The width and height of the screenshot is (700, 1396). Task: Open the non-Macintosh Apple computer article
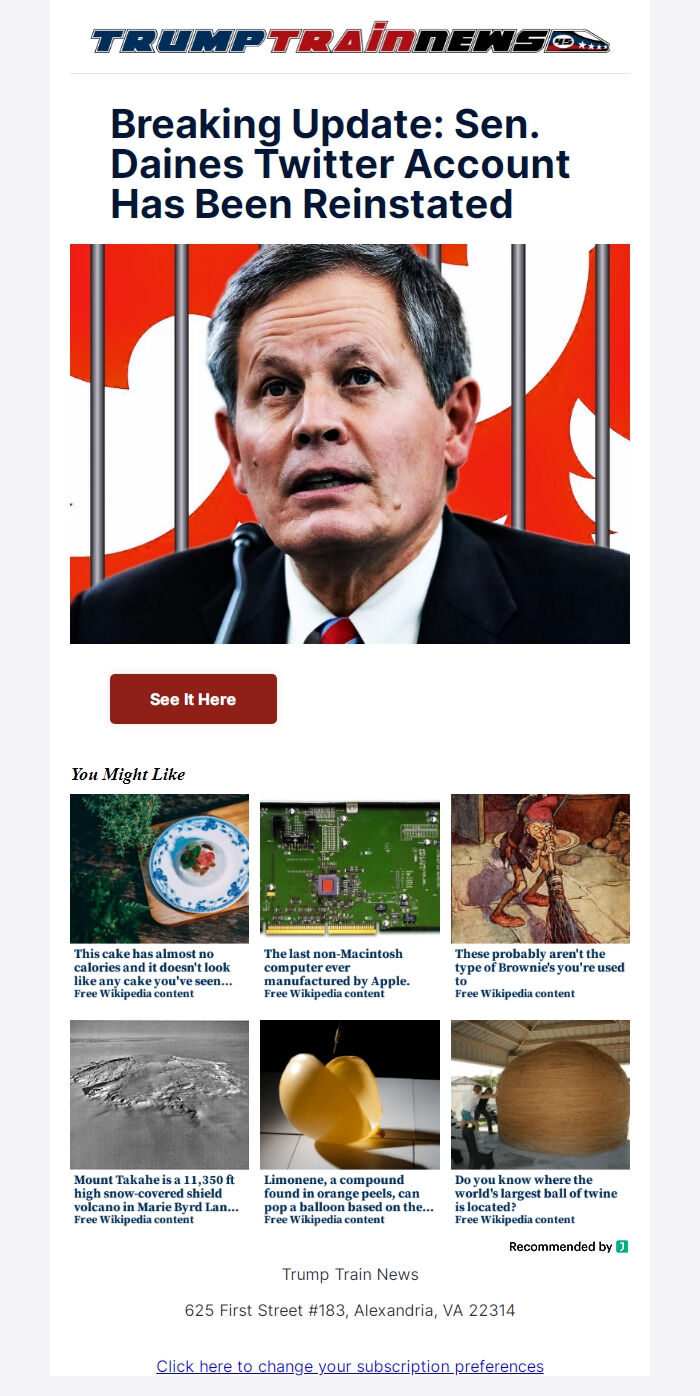click(350, 868)
